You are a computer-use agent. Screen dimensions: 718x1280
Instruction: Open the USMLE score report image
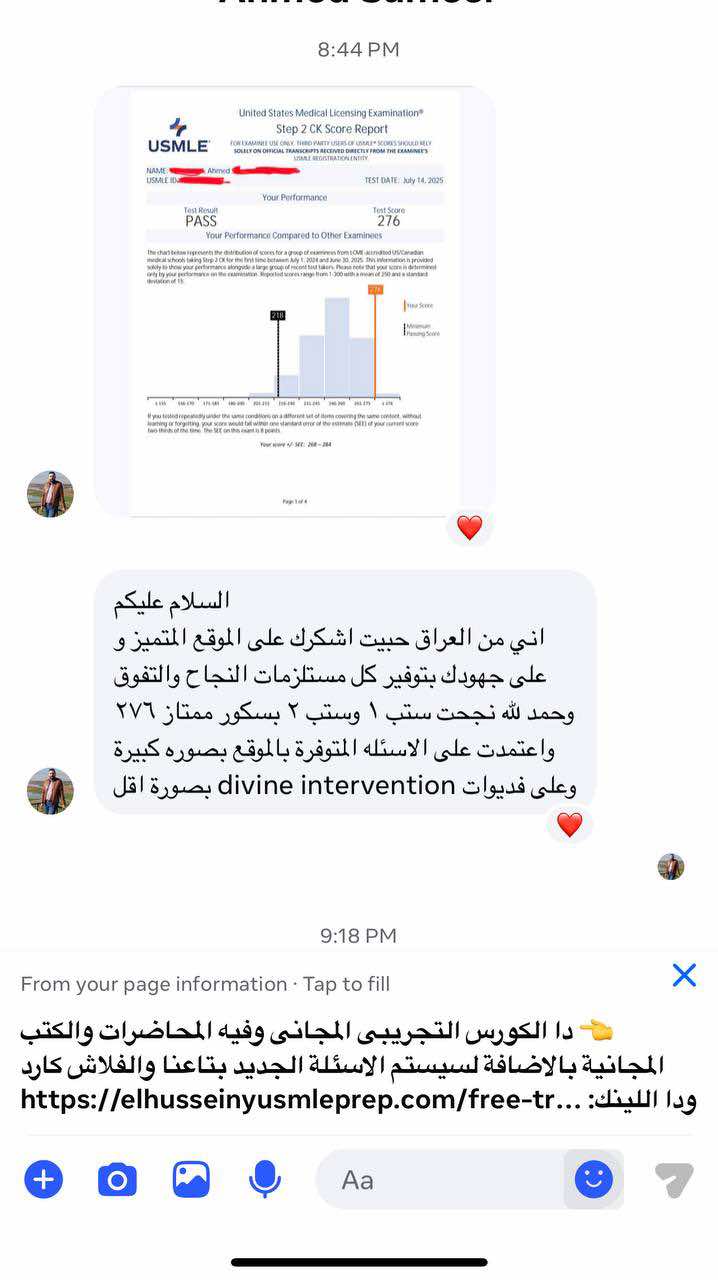tap(294, 300)
